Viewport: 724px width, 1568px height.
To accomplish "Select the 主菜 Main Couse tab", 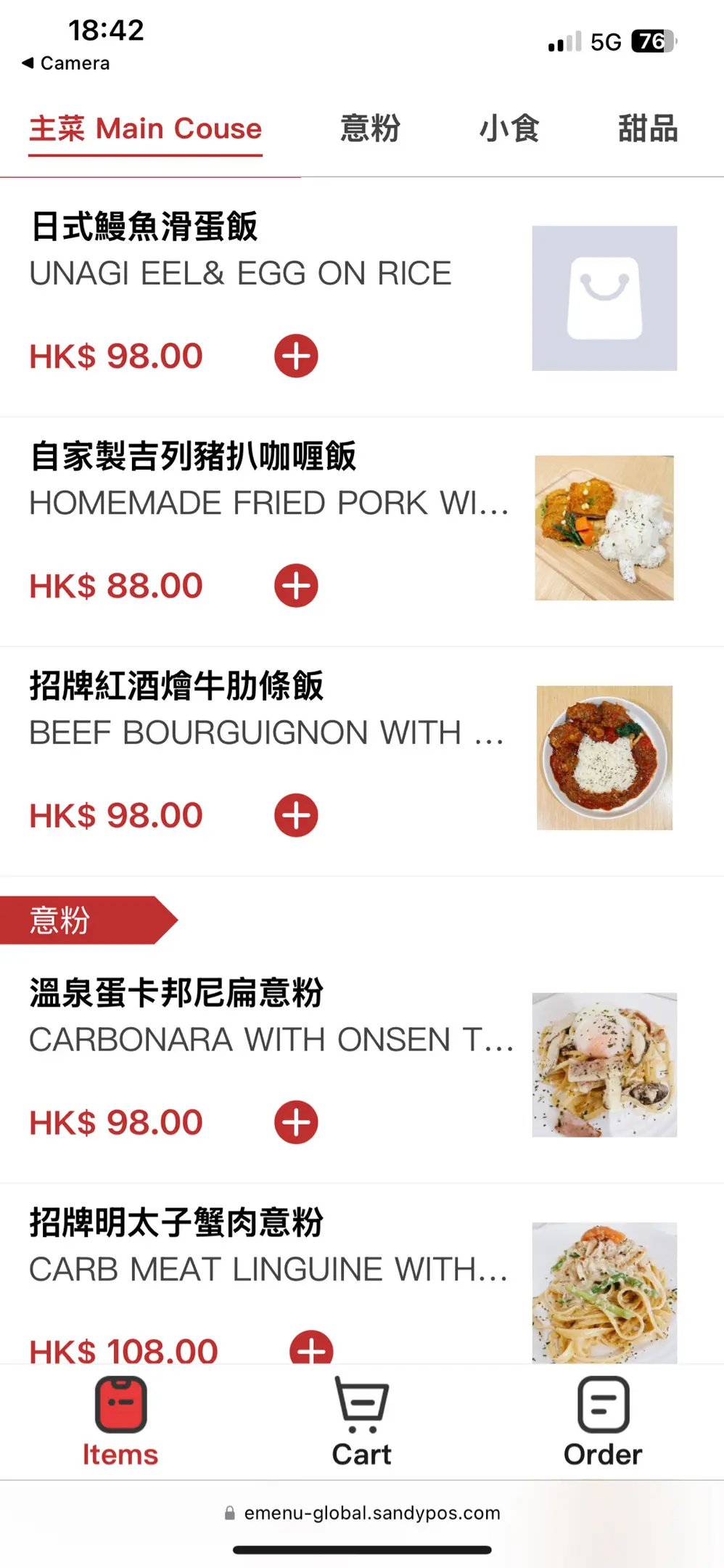I will click(145, 129).
